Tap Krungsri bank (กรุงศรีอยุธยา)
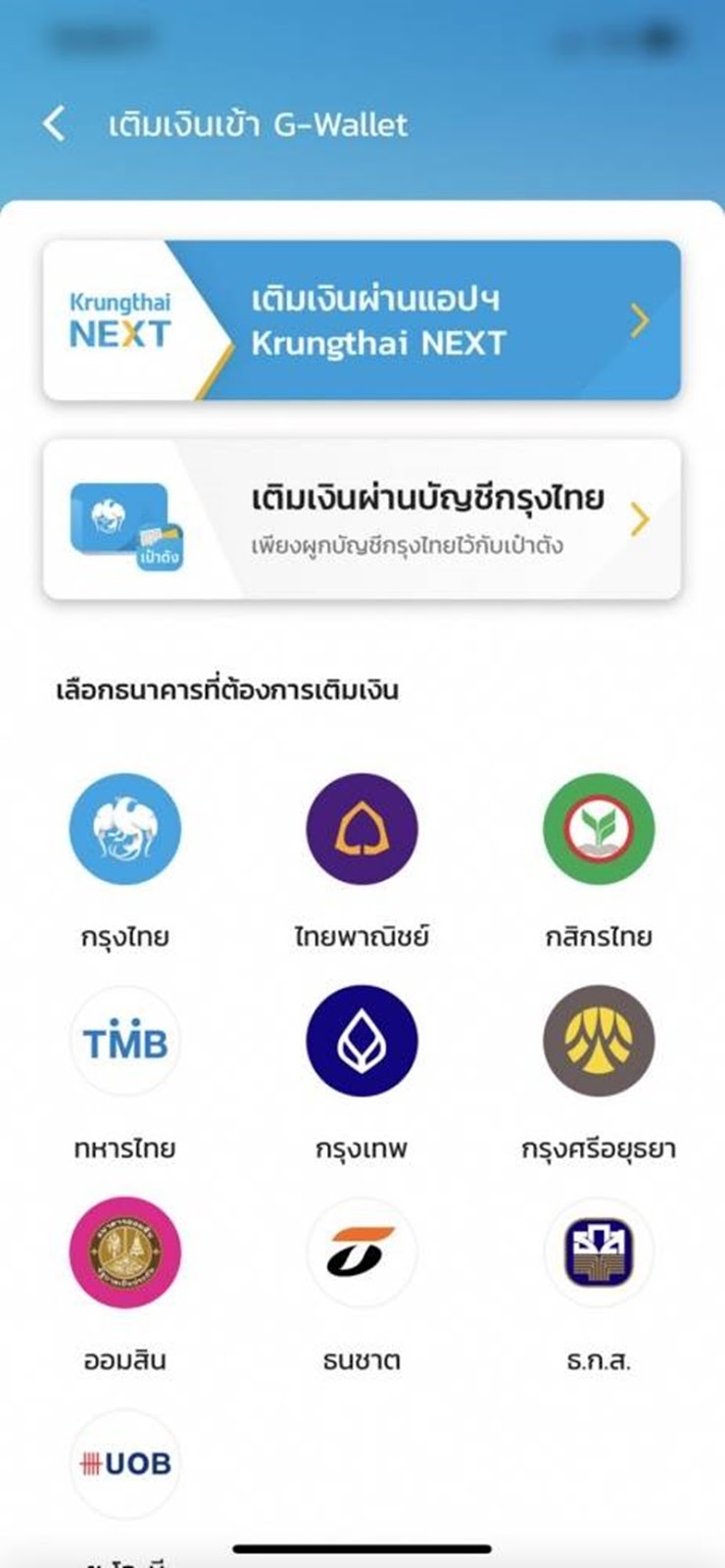725x1568 pixels. [x=598, y=1041]
